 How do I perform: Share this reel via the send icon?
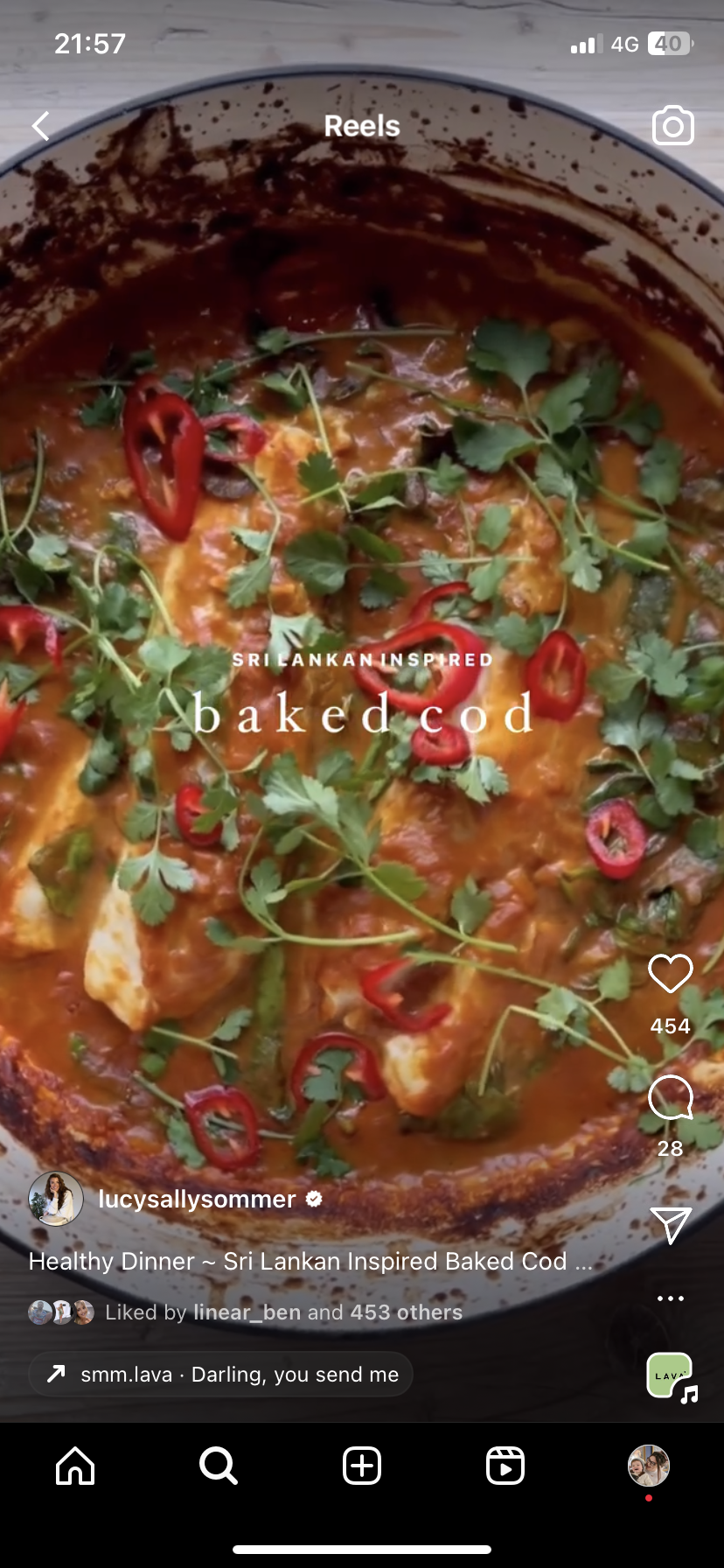point(671,1225)
